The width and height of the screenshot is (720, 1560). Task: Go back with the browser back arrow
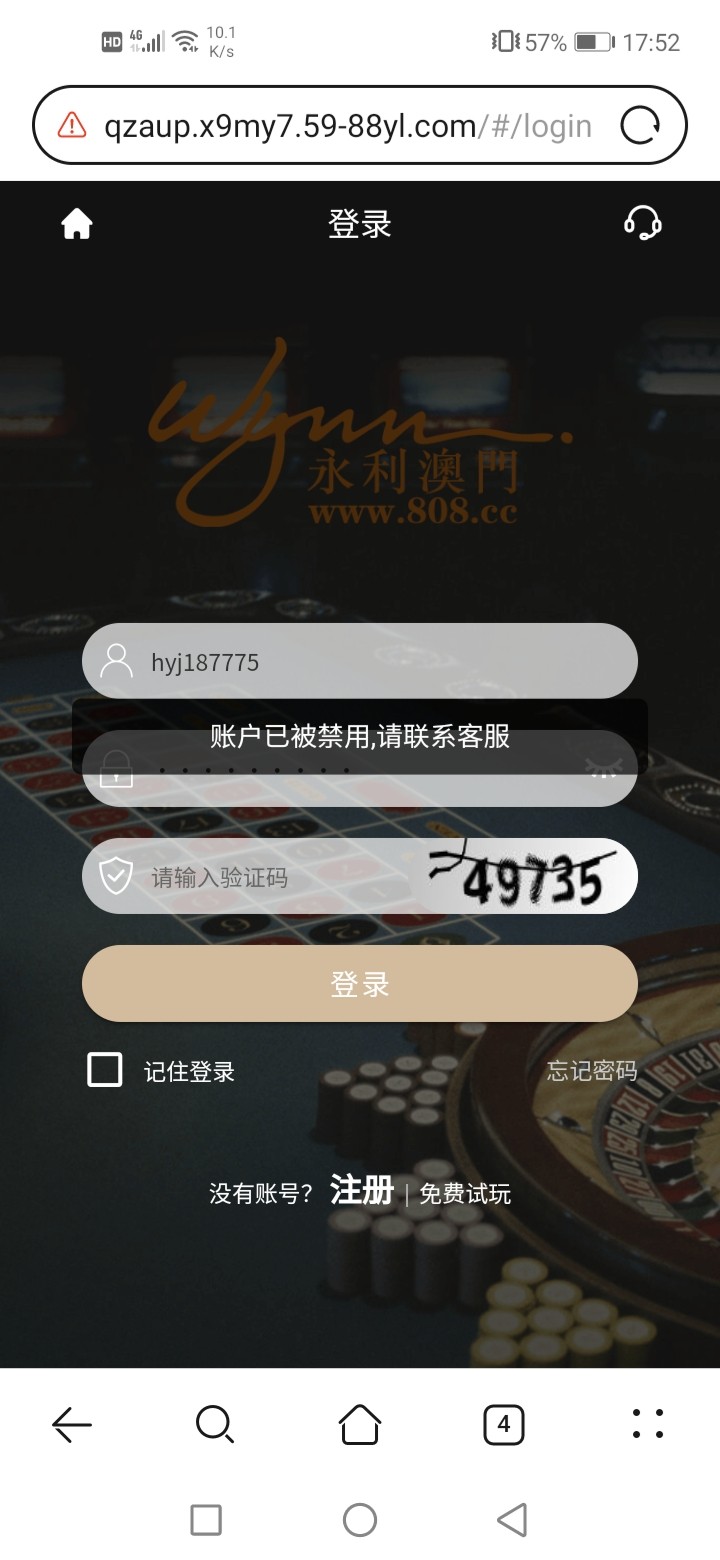[72, 1424]
